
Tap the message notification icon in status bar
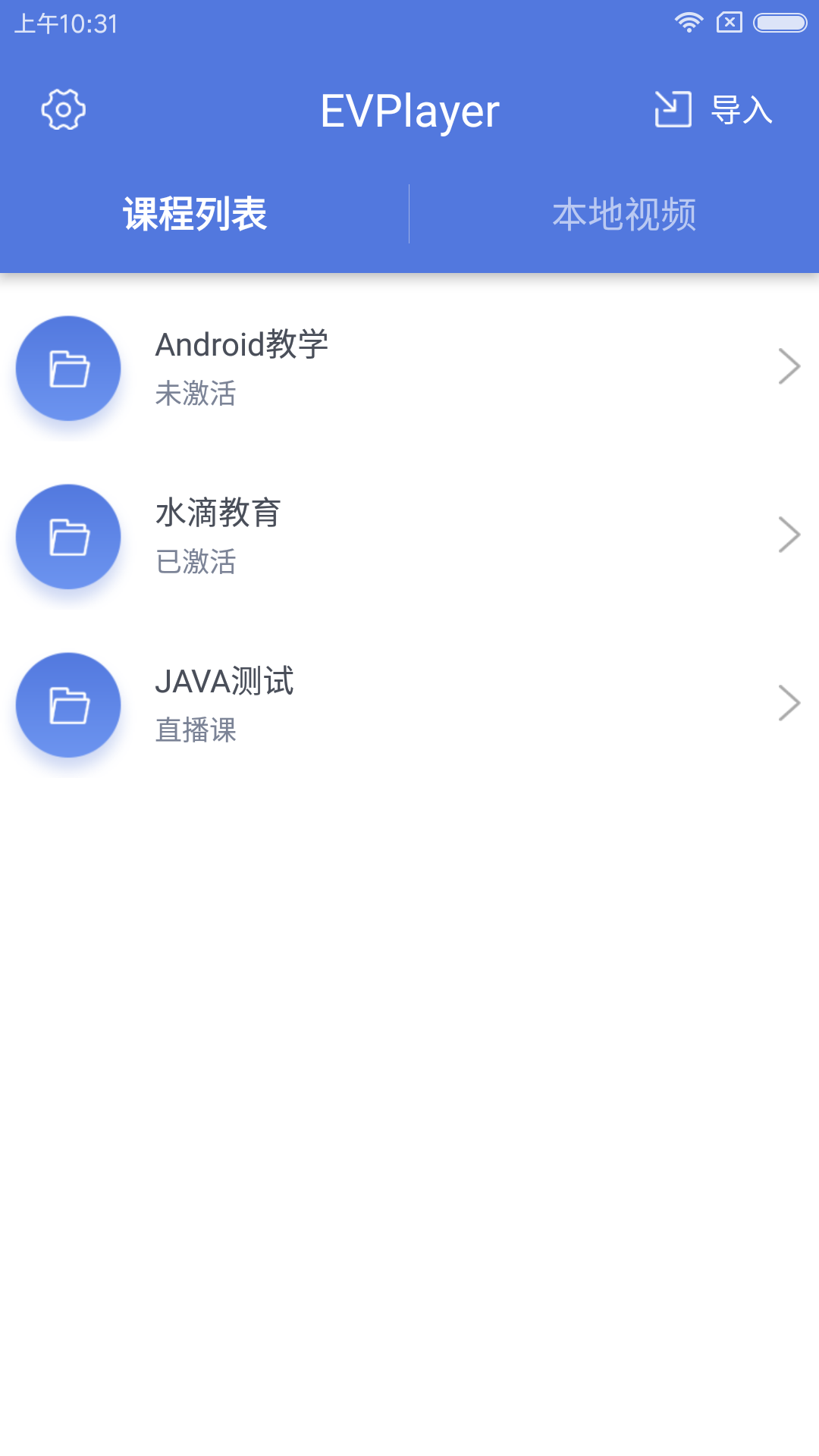(x=730, y=22)
